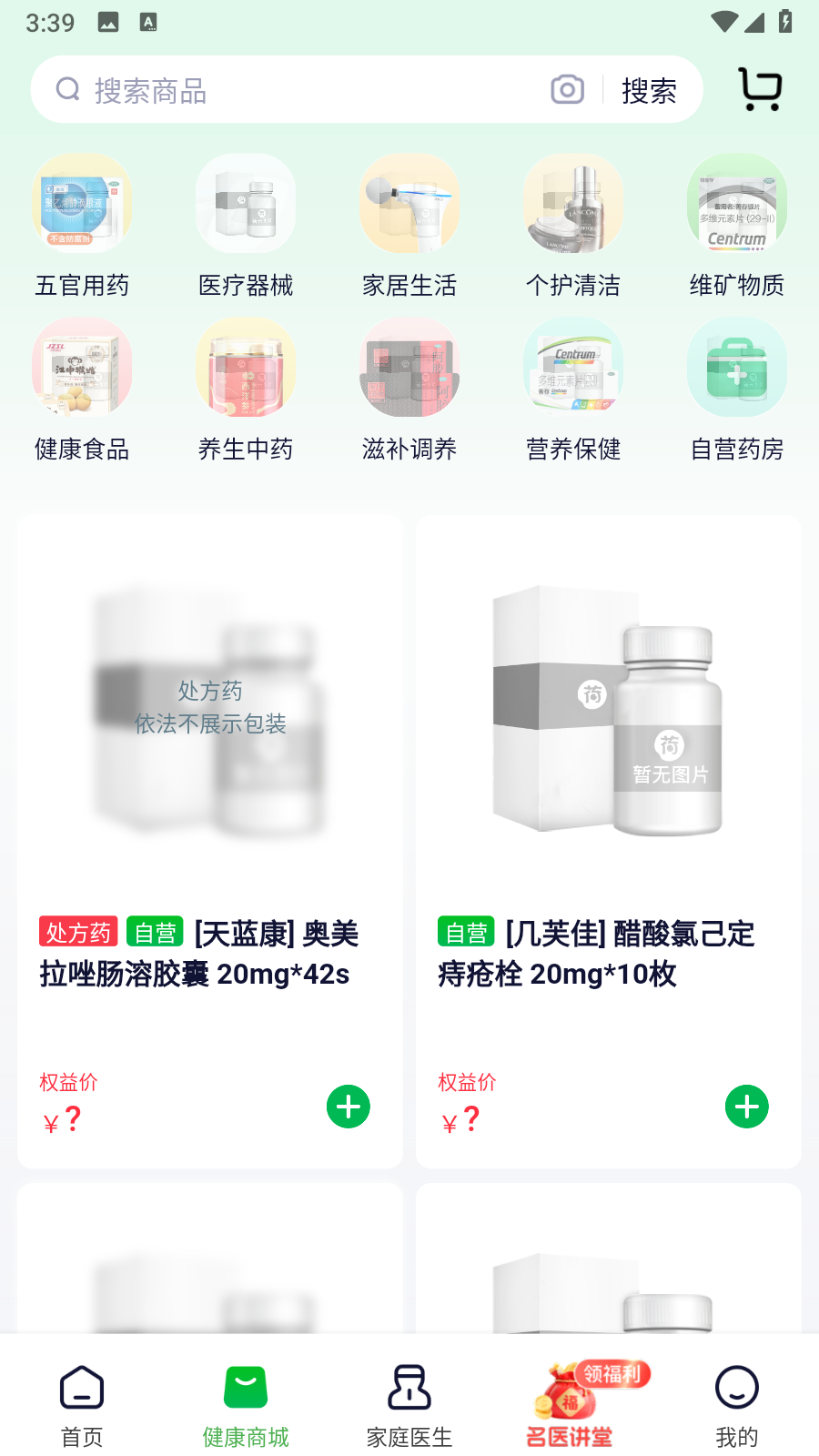Enter the 自营药房 category
Screen dimensions: 819x1456
(737, 389)
